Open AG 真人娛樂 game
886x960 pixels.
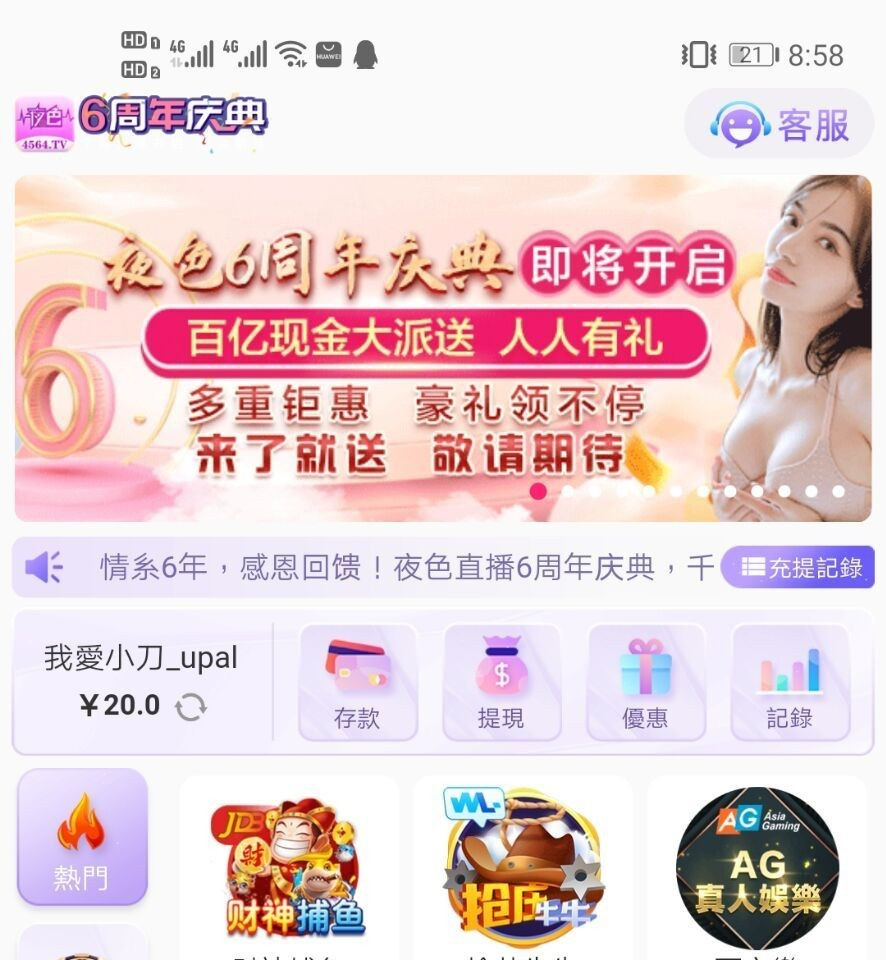[757, 865]
